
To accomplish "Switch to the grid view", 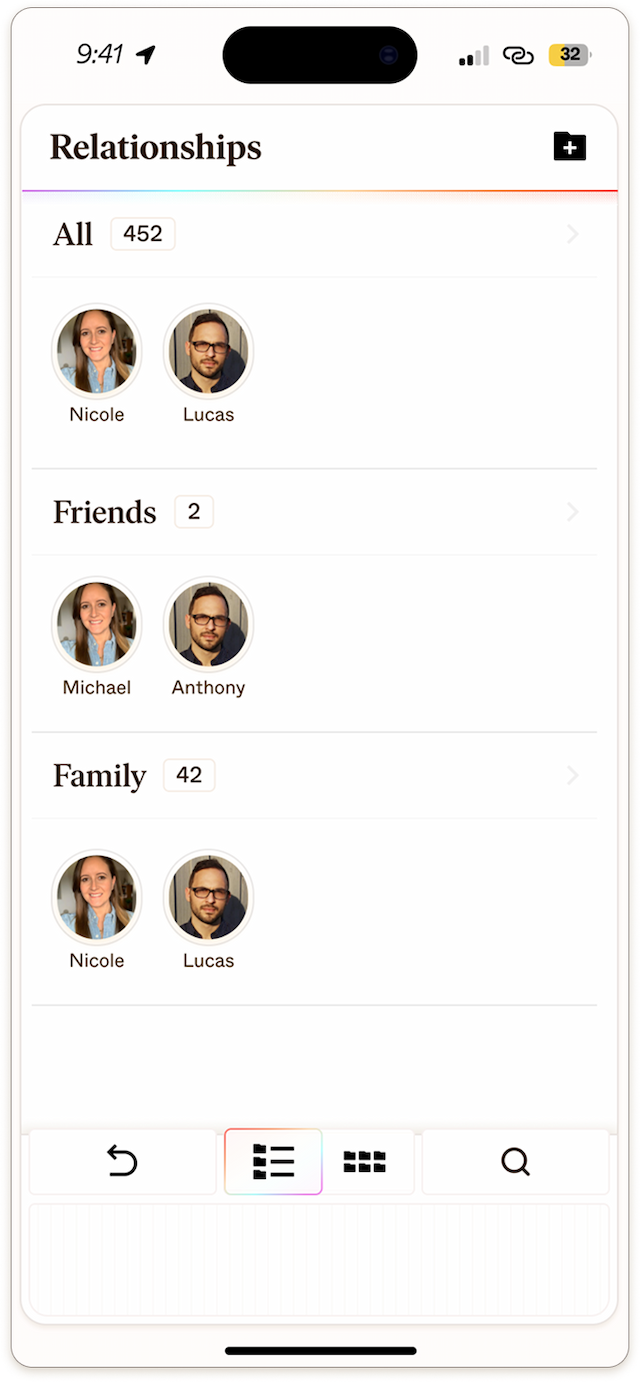I will pos(365,1161).
